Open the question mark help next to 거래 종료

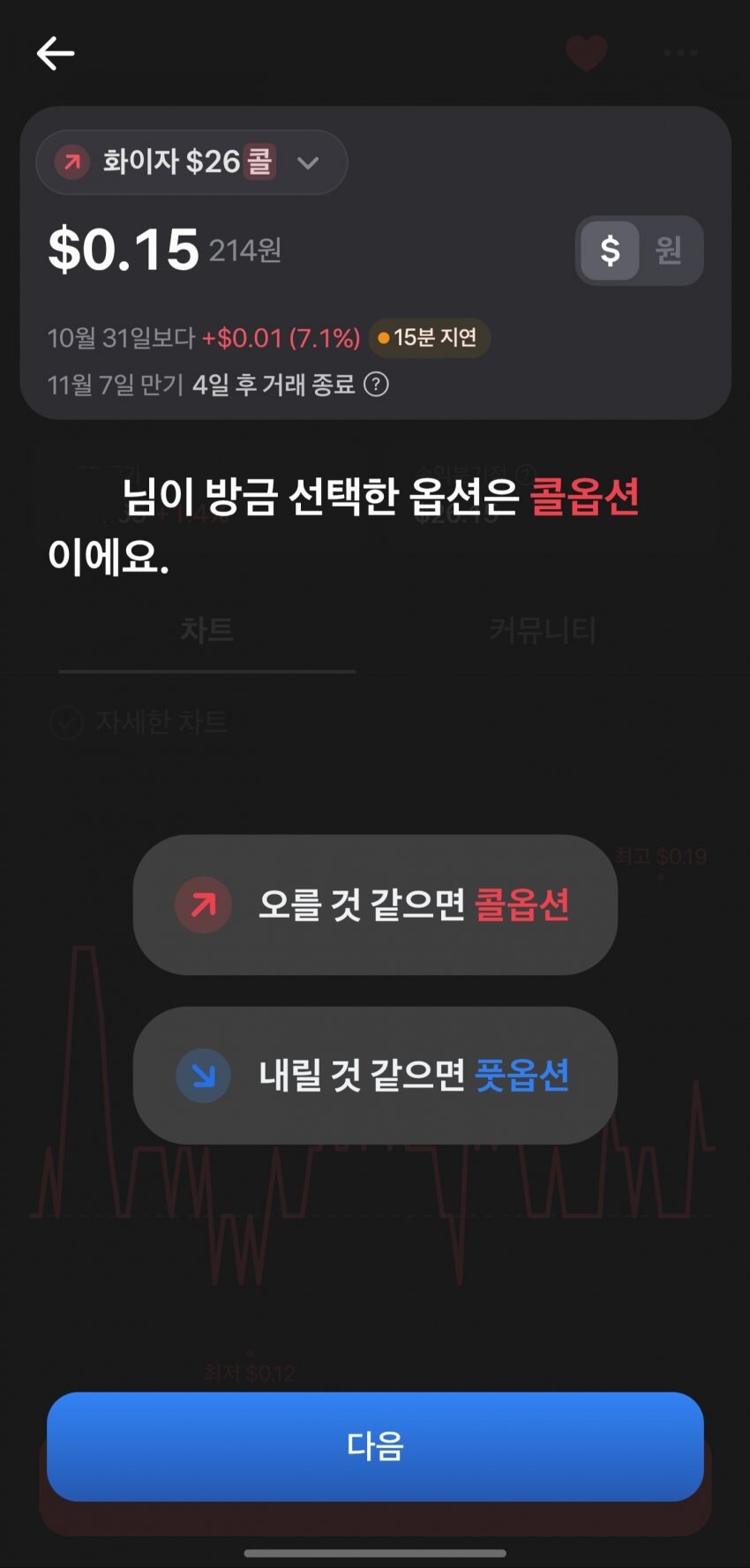[378, 385]
